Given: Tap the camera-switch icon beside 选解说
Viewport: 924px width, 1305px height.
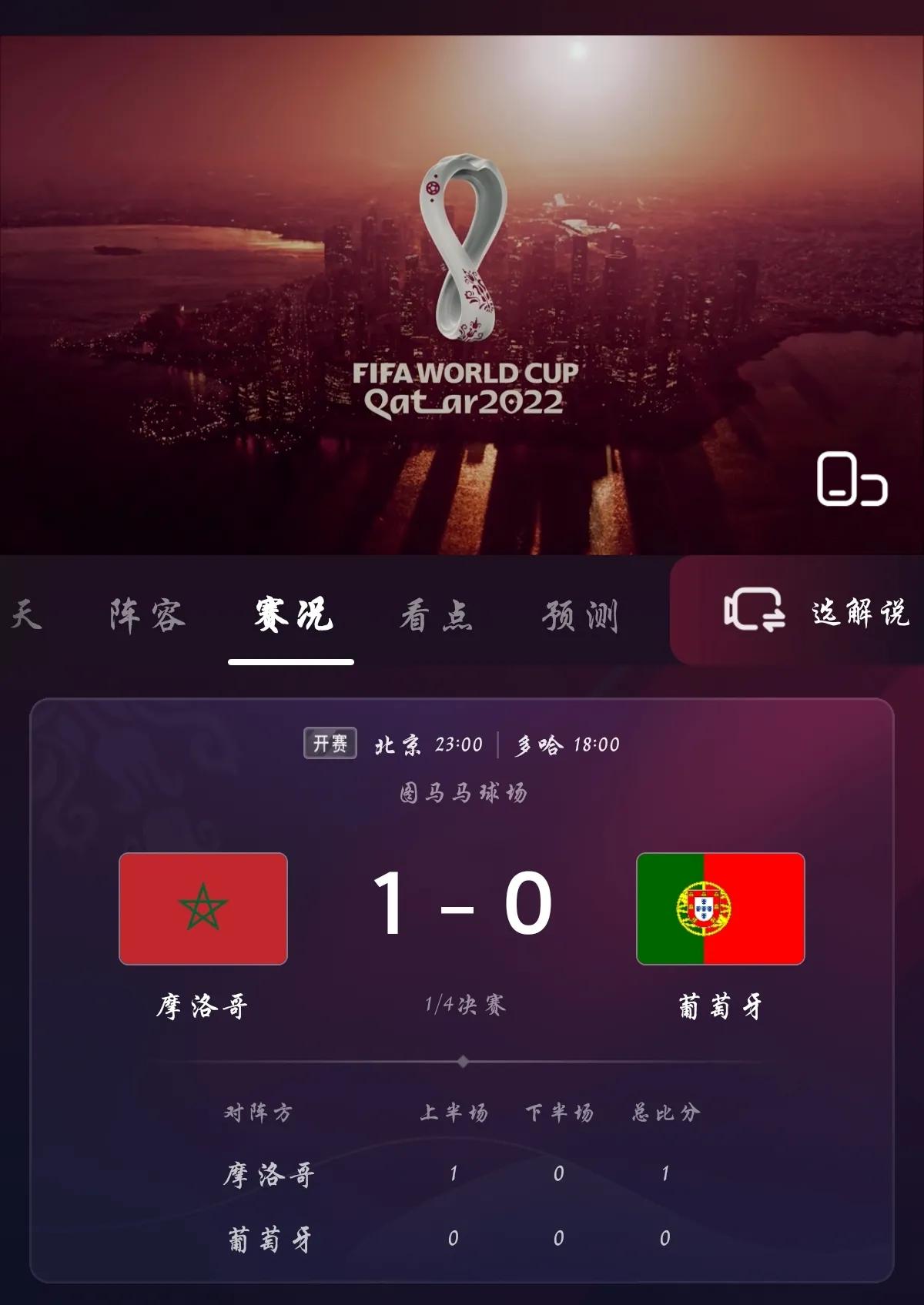Looking at the screenshot, I should pyautogui.click(x=751, y=612).
